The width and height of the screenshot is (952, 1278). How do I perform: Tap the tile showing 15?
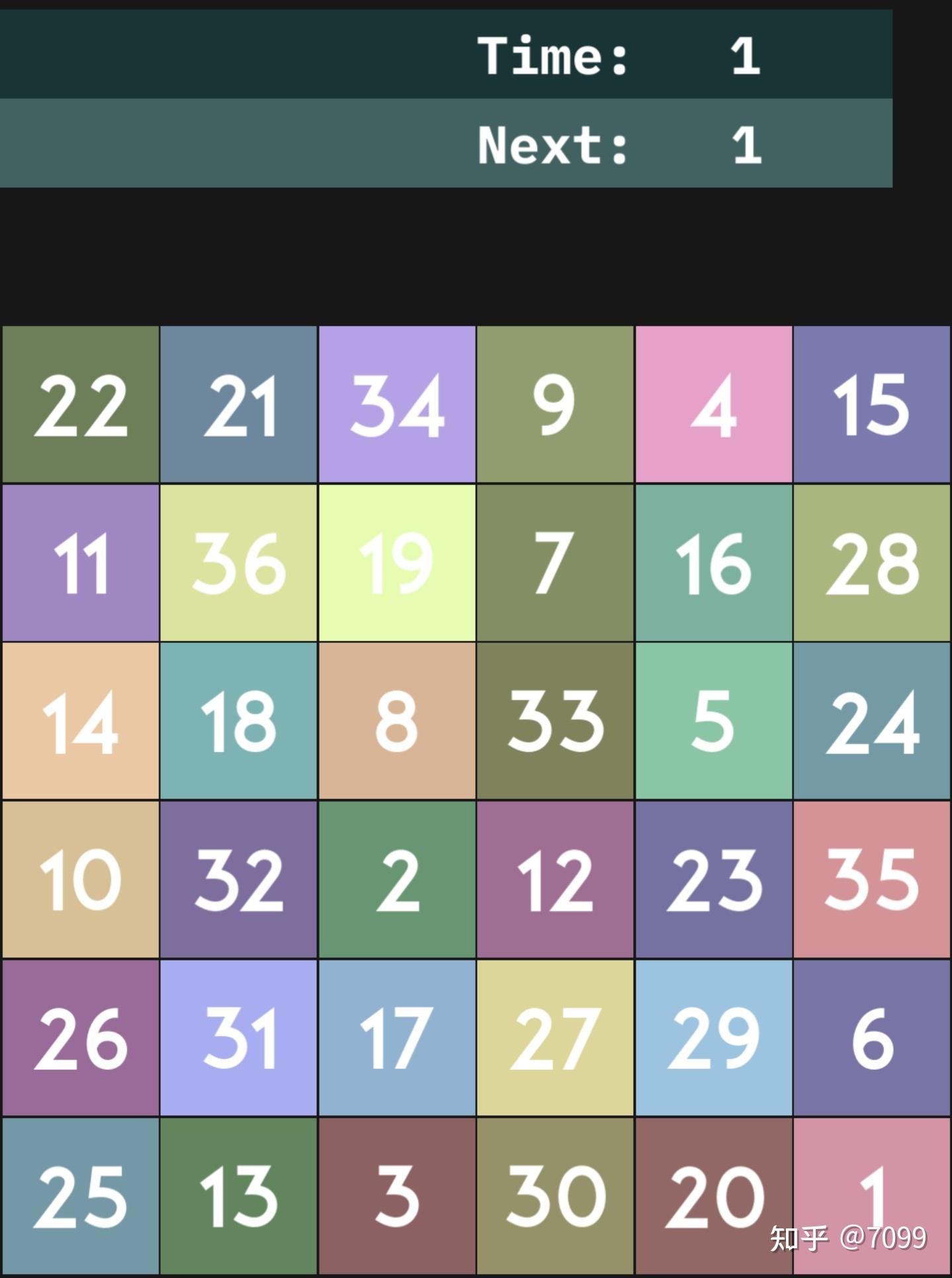pos(872,404)
